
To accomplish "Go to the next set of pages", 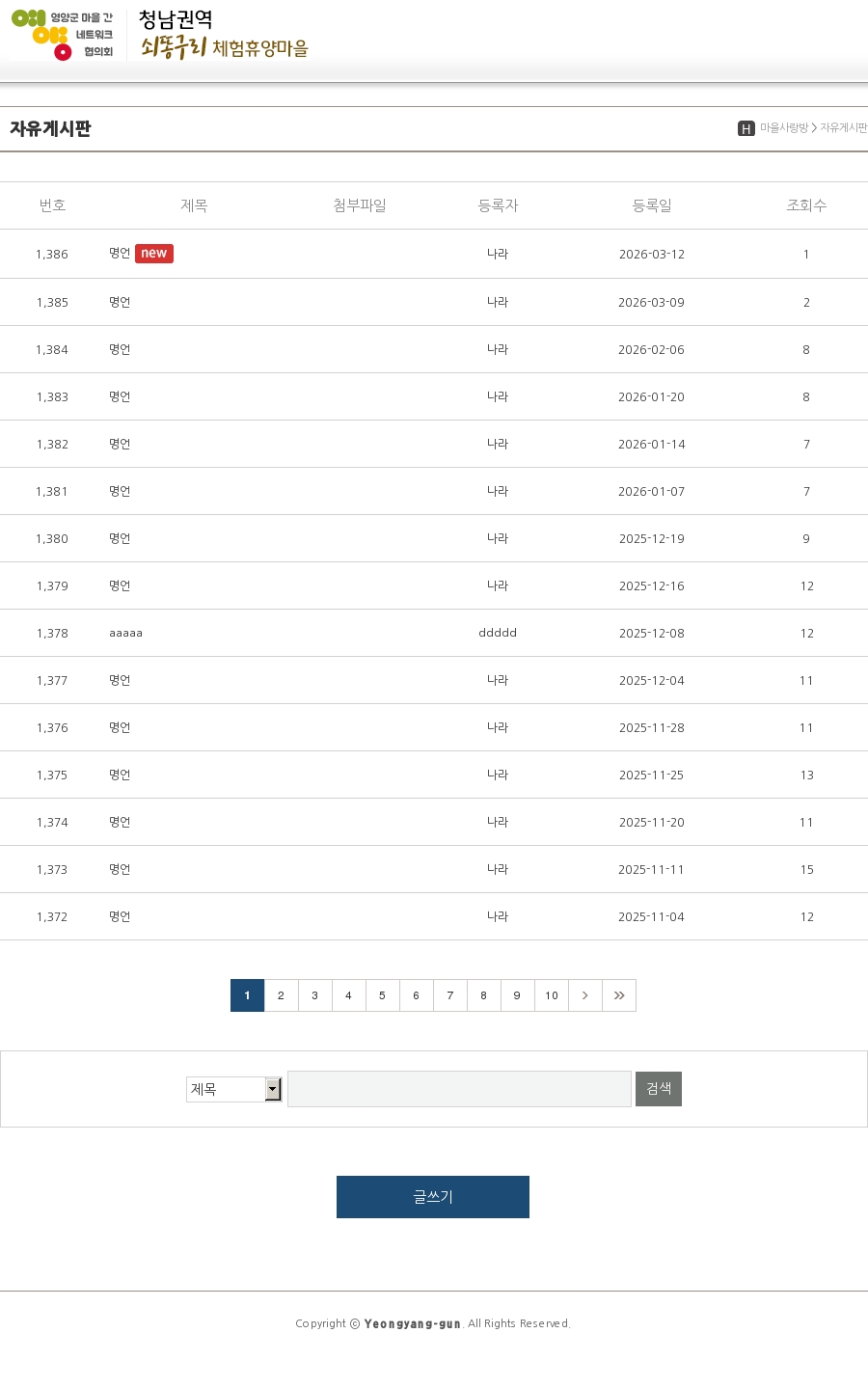I will pyautogui.click(x=584, y=995).
